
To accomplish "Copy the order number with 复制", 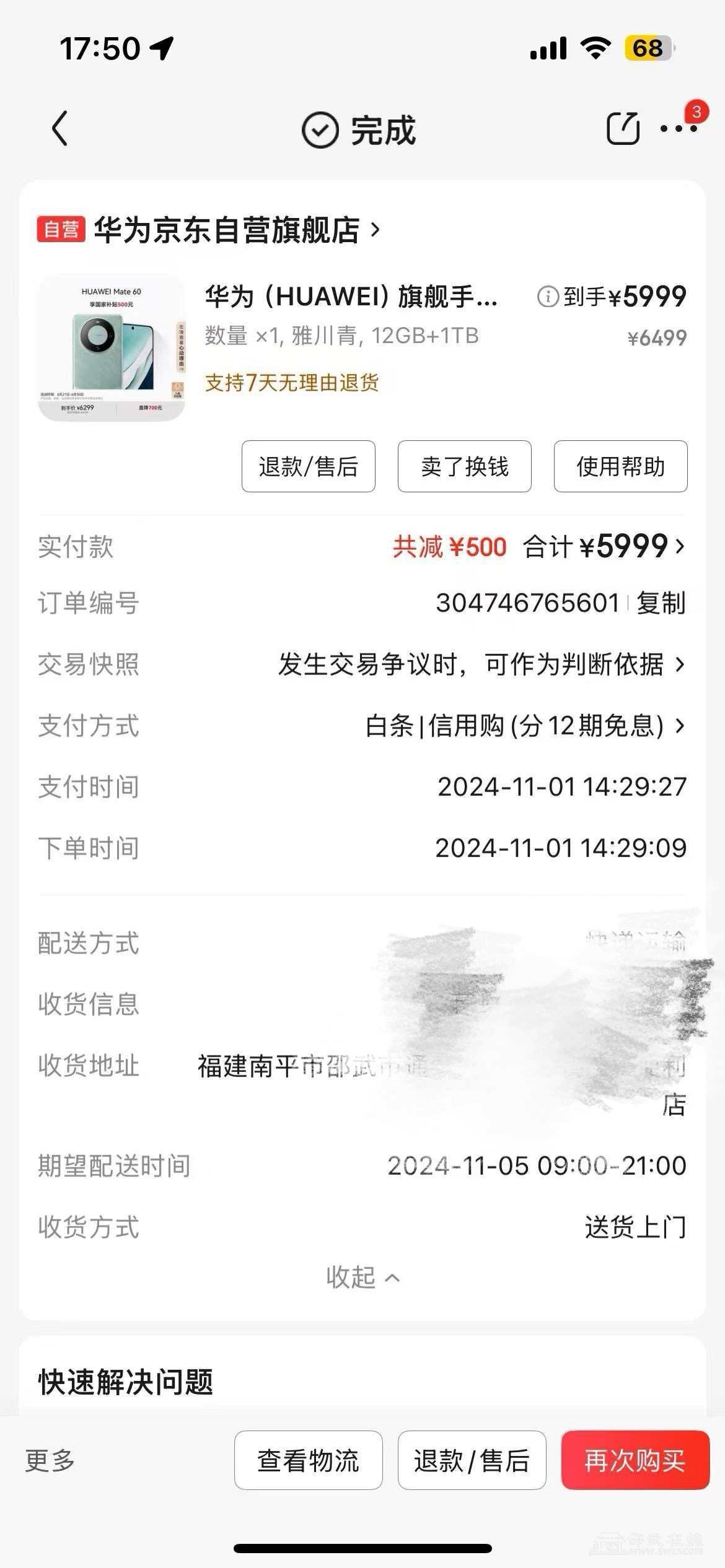I will coord(661,603).
